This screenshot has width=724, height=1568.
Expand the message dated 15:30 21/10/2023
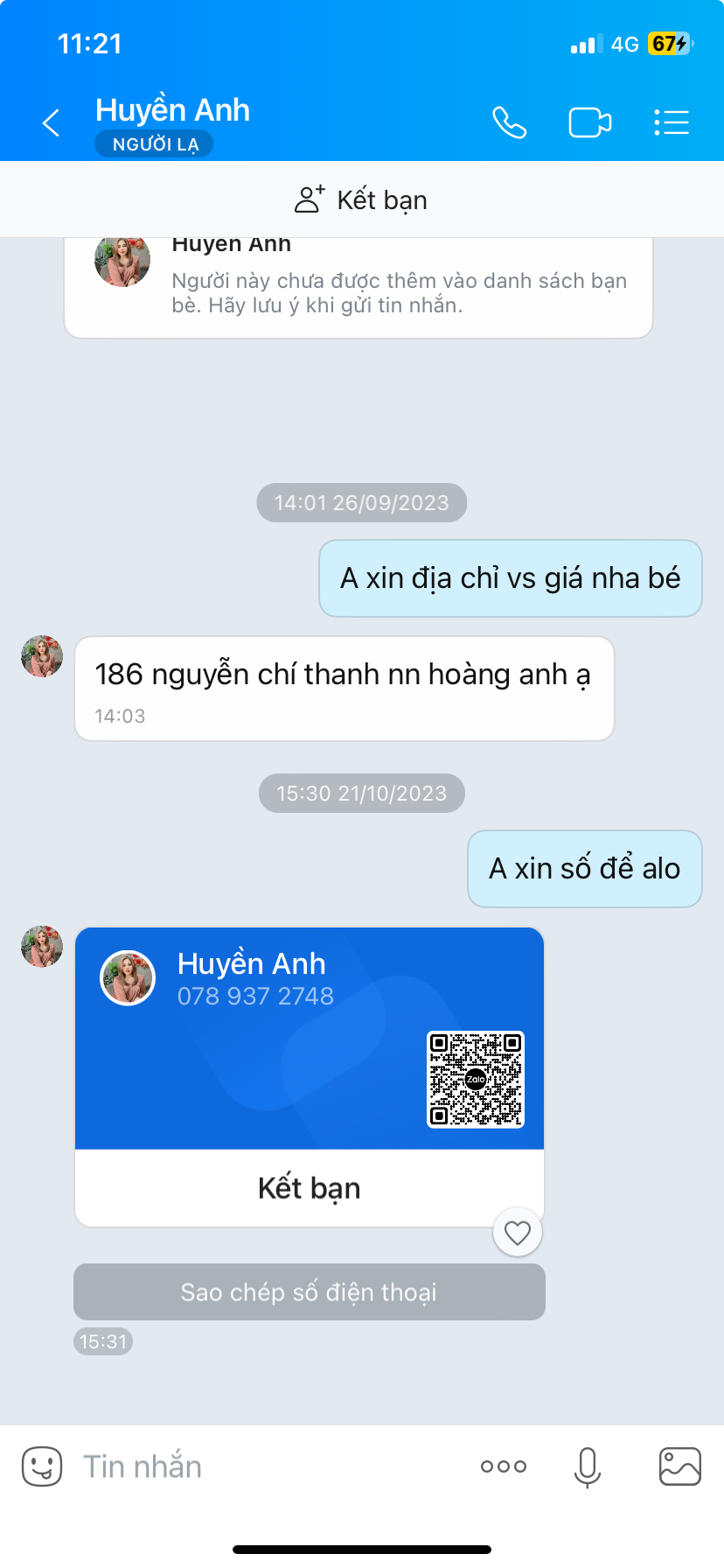coord(361,793)
